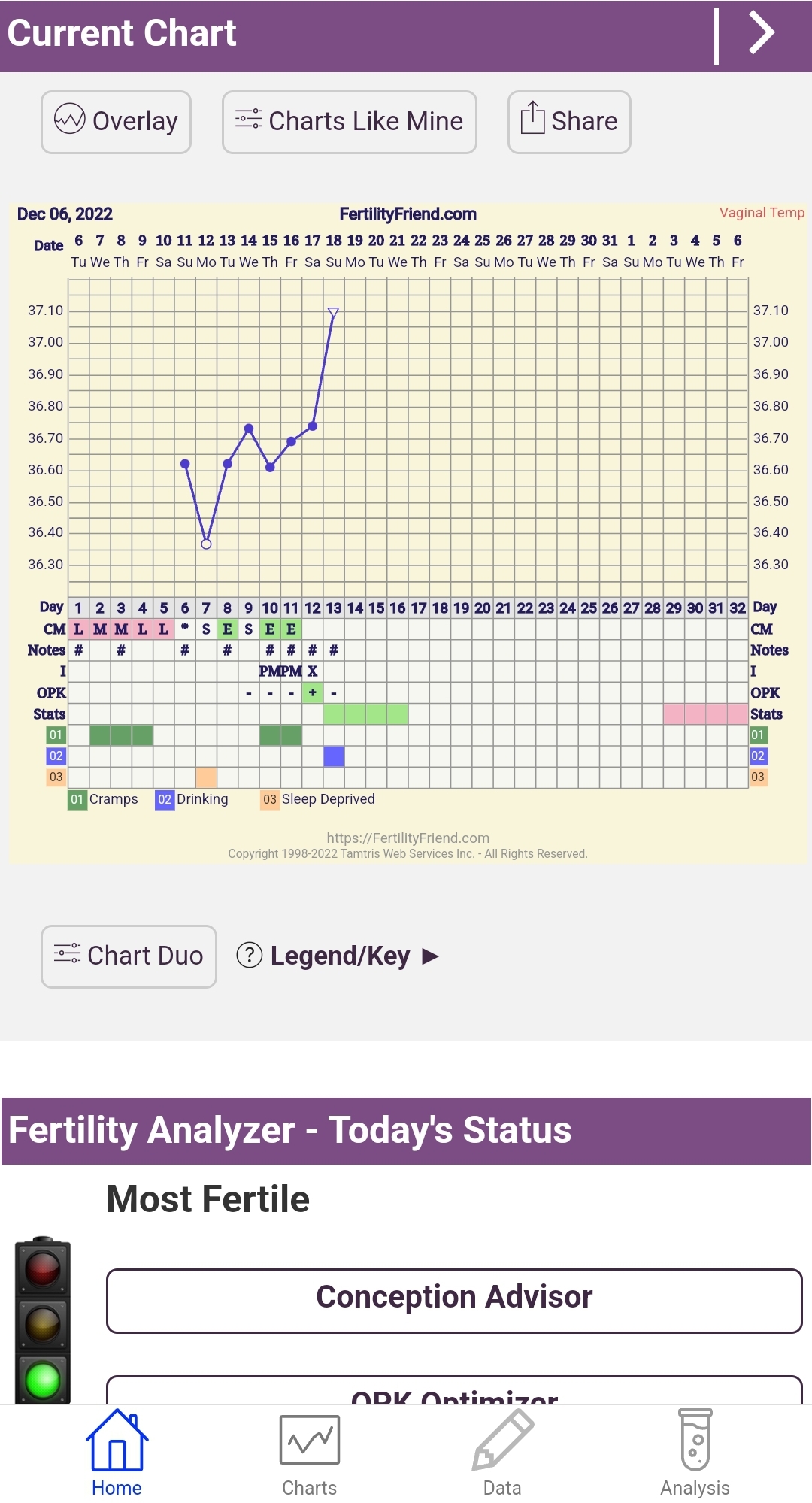
Task: Expand the Legend/Key section
Action: click(x=338, y=956)
